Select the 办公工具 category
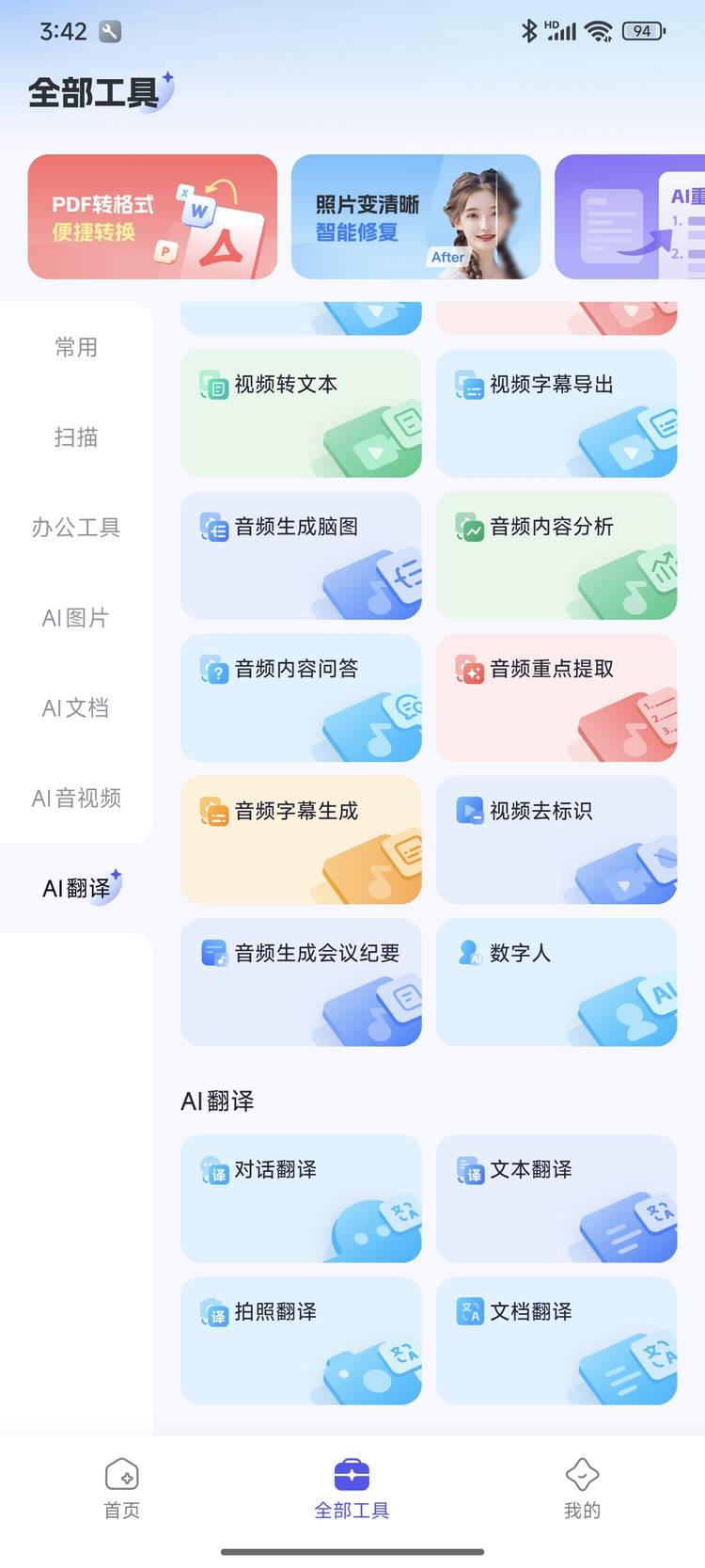The width and height of the screenshot is (705, 1568). click(x=76, y=528)
